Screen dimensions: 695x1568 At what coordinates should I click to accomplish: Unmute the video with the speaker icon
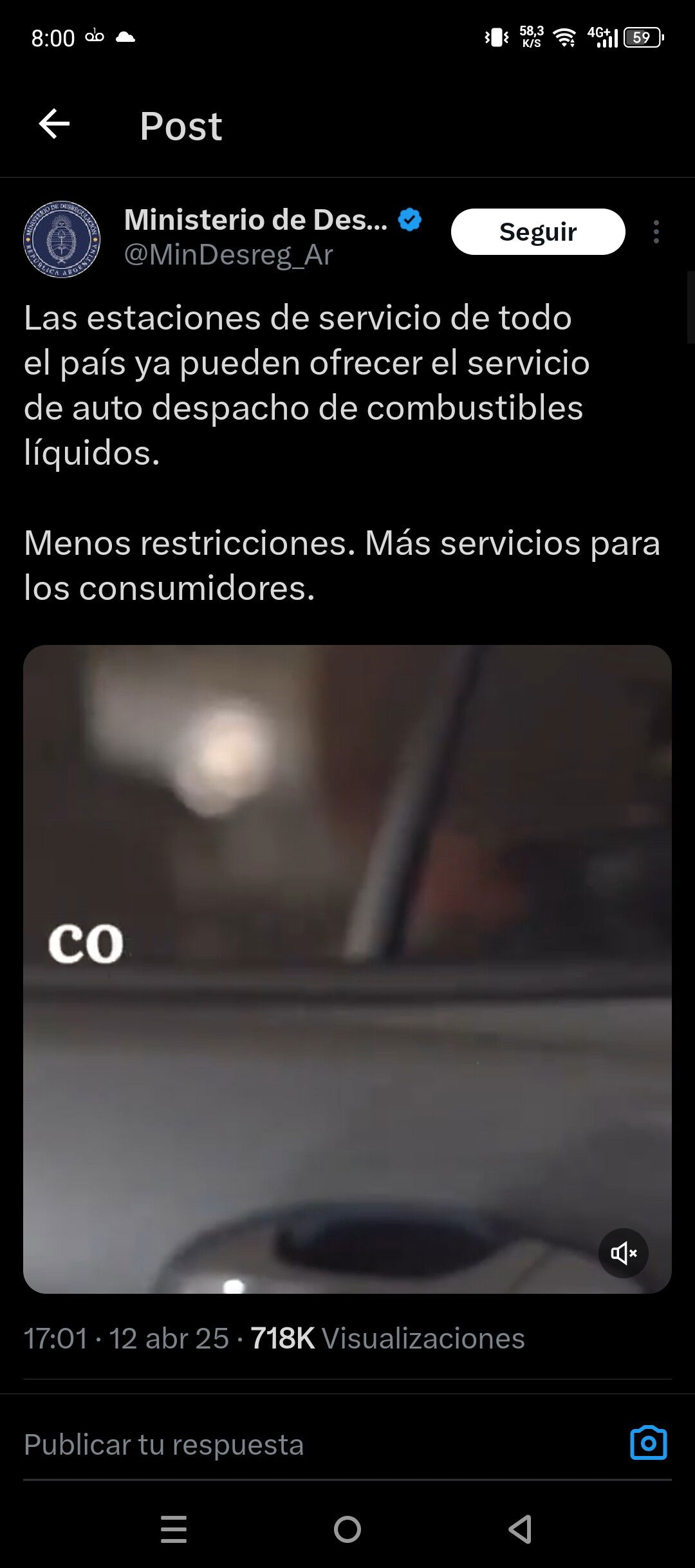624,1253
